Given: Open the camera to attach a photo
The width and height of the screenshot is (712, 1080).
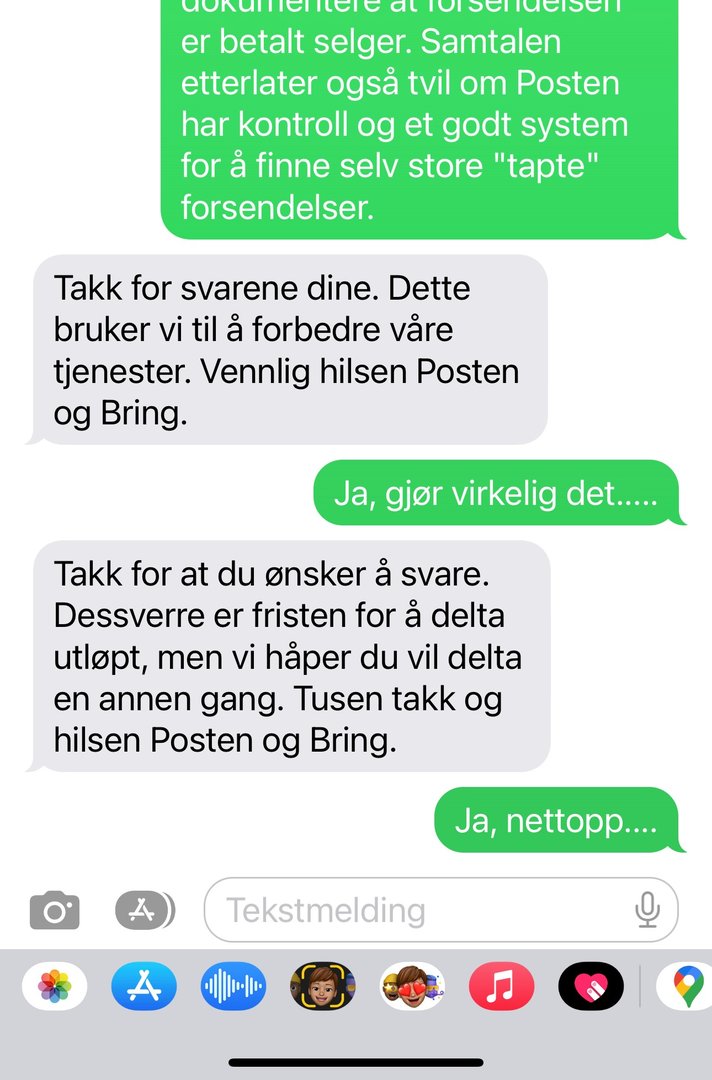Looking at the screenshot, I should coord(55,910).
